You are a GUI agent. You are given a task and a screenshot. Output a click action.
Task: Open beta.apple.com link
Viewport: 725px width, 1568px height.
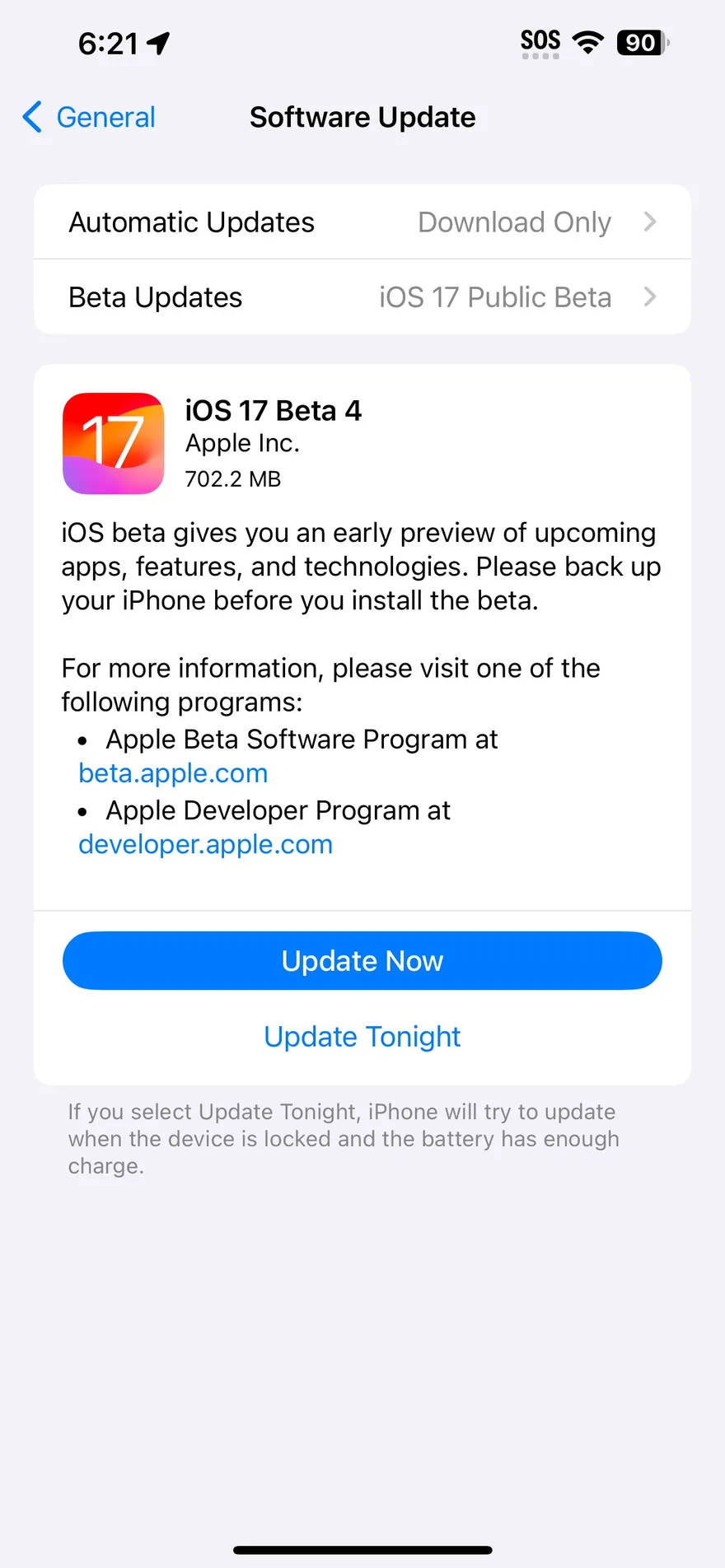click(x=172, y=773)
